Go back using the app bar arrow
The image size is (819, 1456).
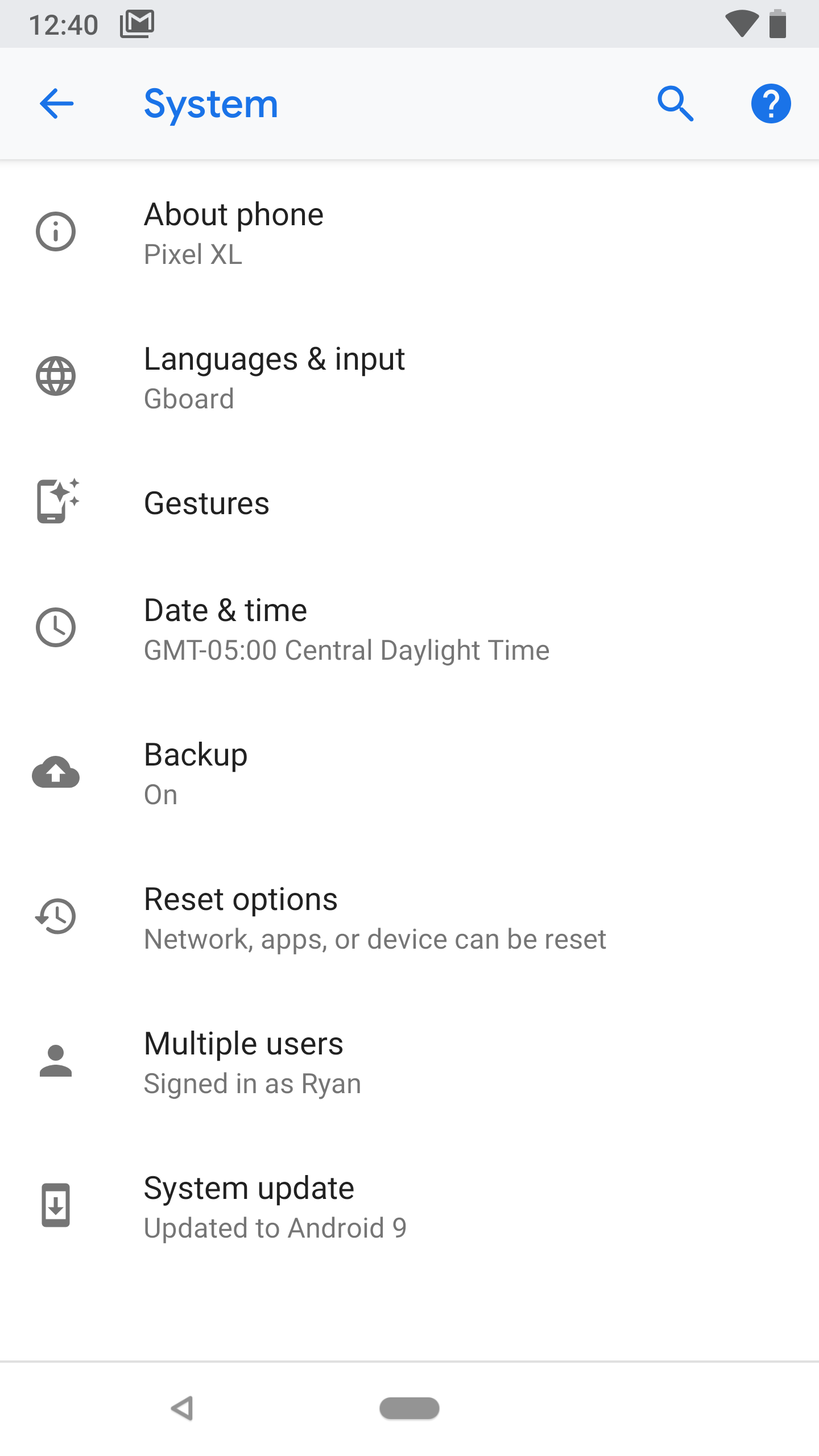click(x=56, y=104)
